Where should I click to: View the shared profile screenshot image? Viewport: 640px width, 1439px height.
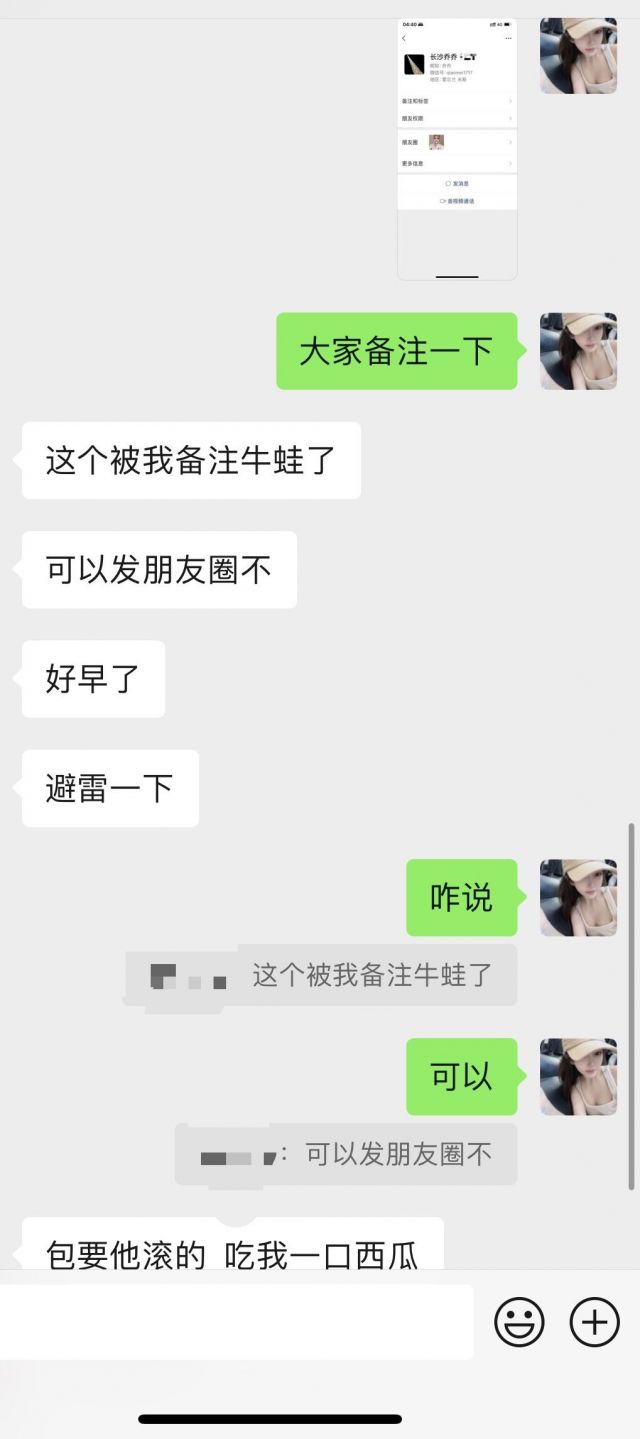457,150
